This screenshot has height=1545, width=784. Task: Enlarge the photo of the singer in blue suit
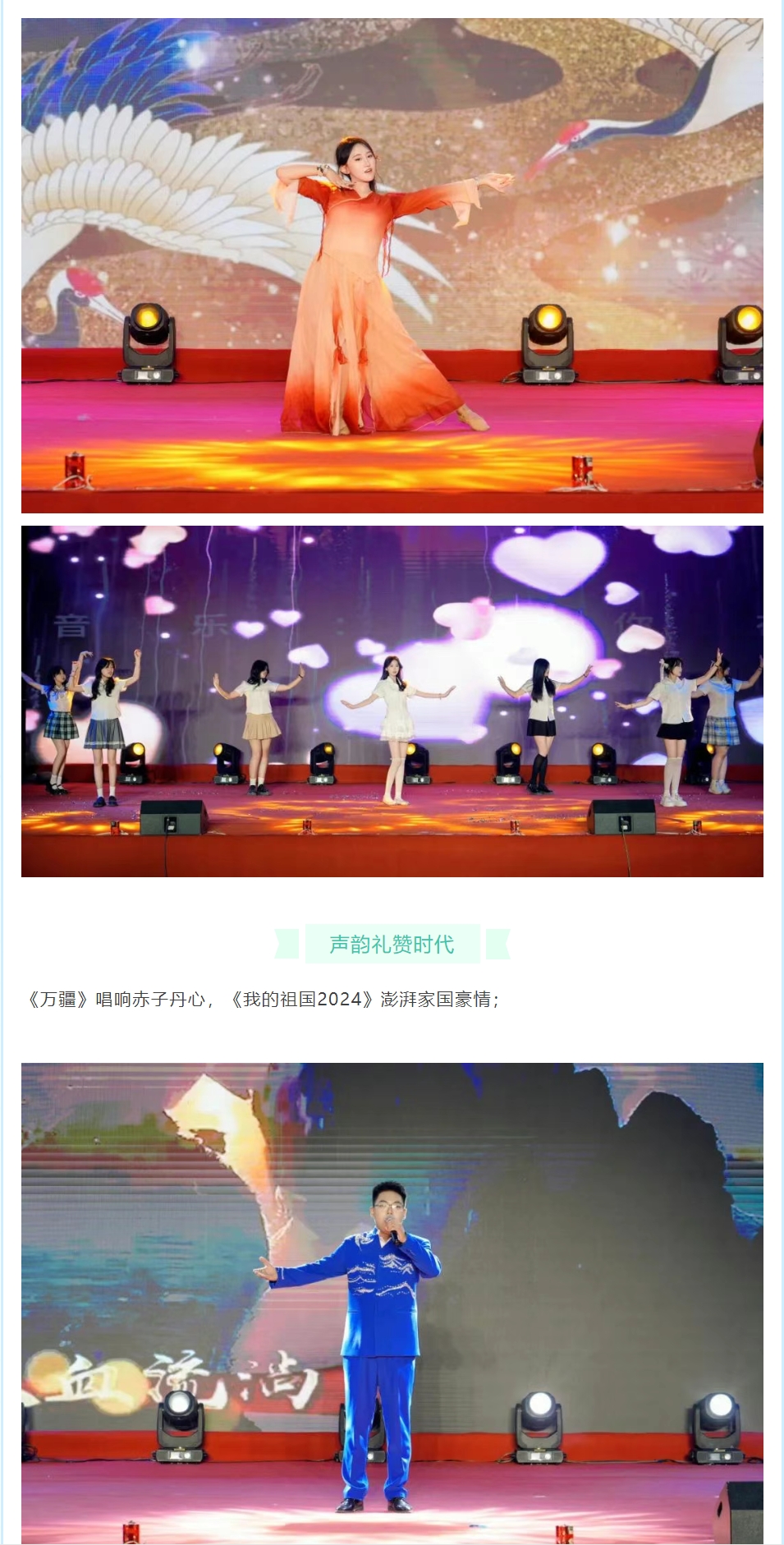pyautogui.click(x=392, y=1303)
